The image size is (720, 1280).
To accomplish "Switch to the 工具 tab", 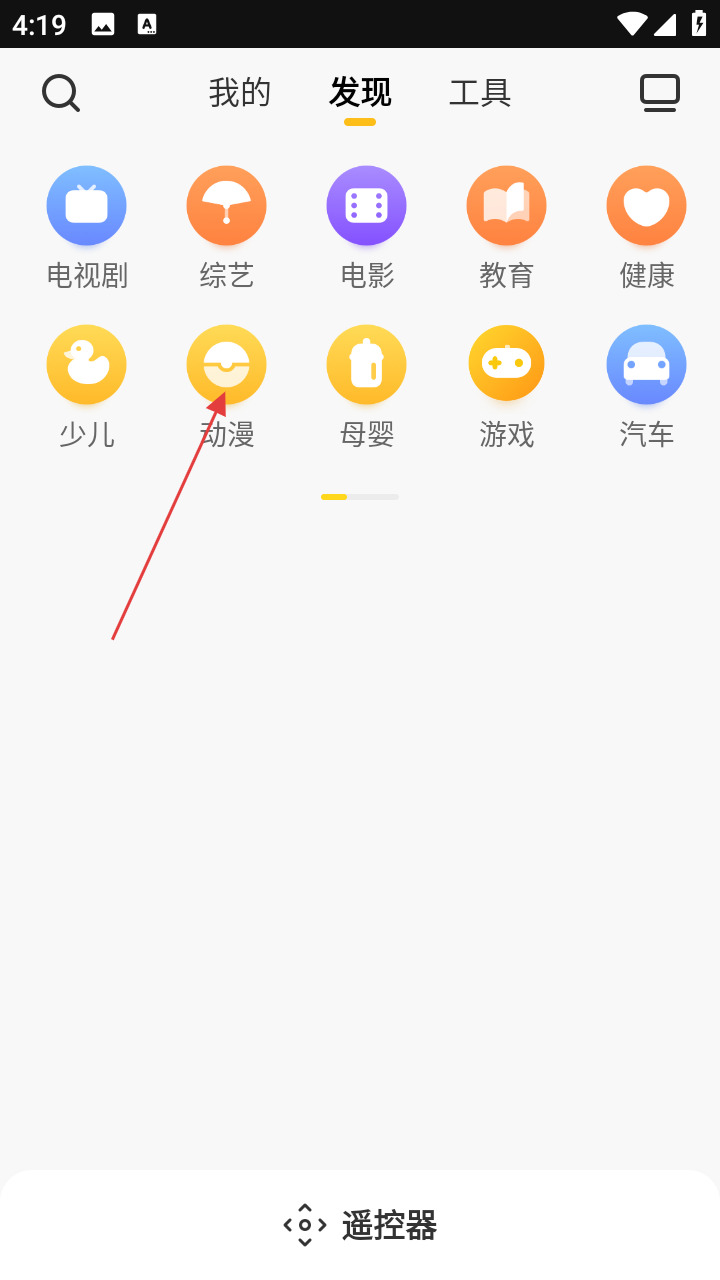I will [x=480, y=93].
